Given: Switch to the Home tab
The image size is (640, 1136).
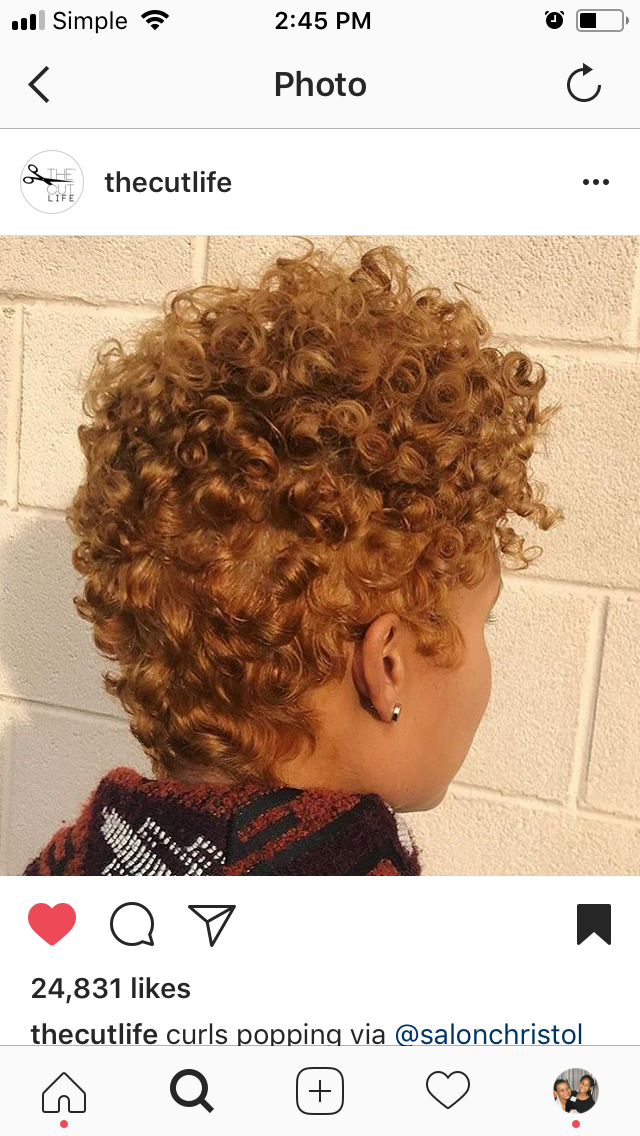Looking at the screenshot, I should click(64, 1091).
